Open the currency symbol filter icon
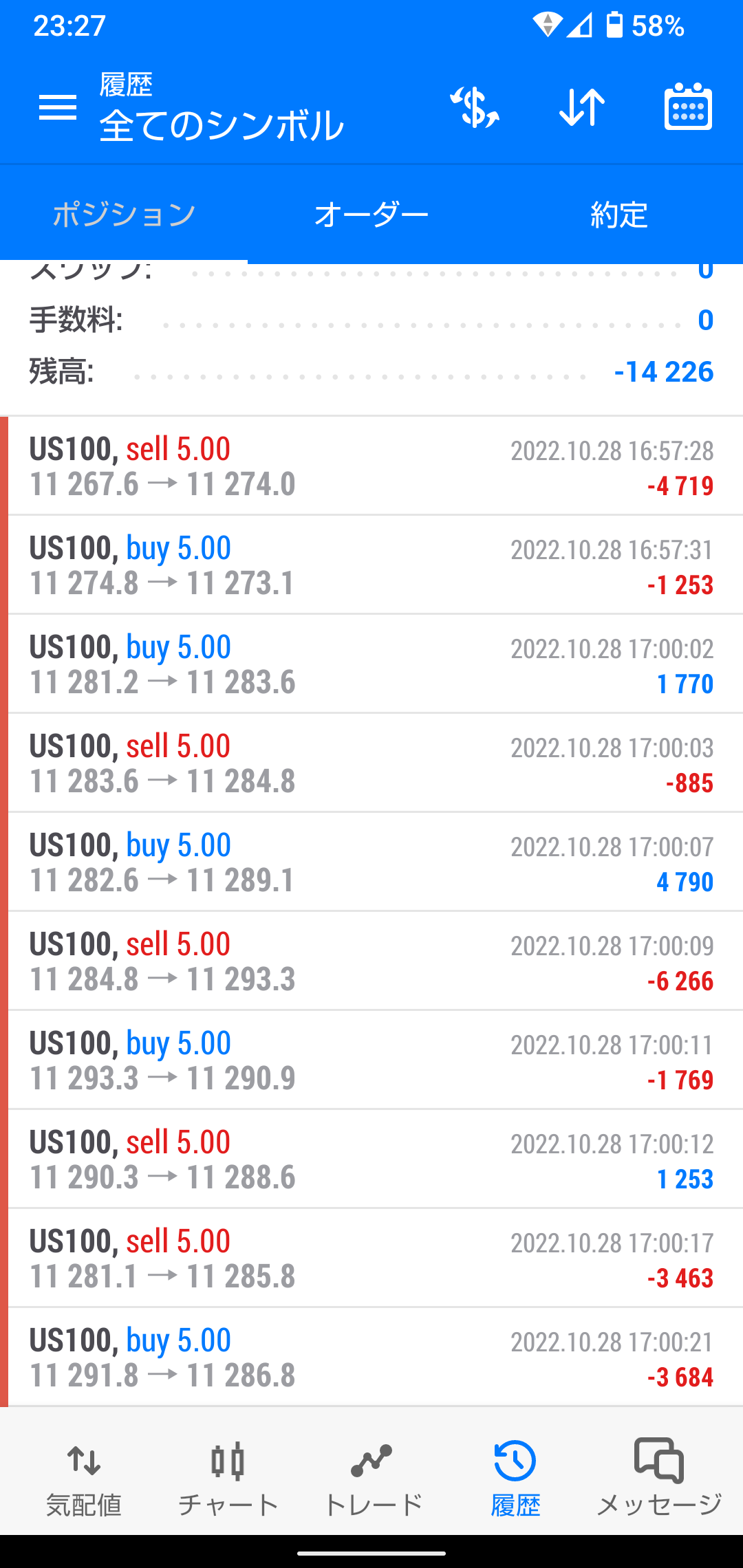 (475, 107)
